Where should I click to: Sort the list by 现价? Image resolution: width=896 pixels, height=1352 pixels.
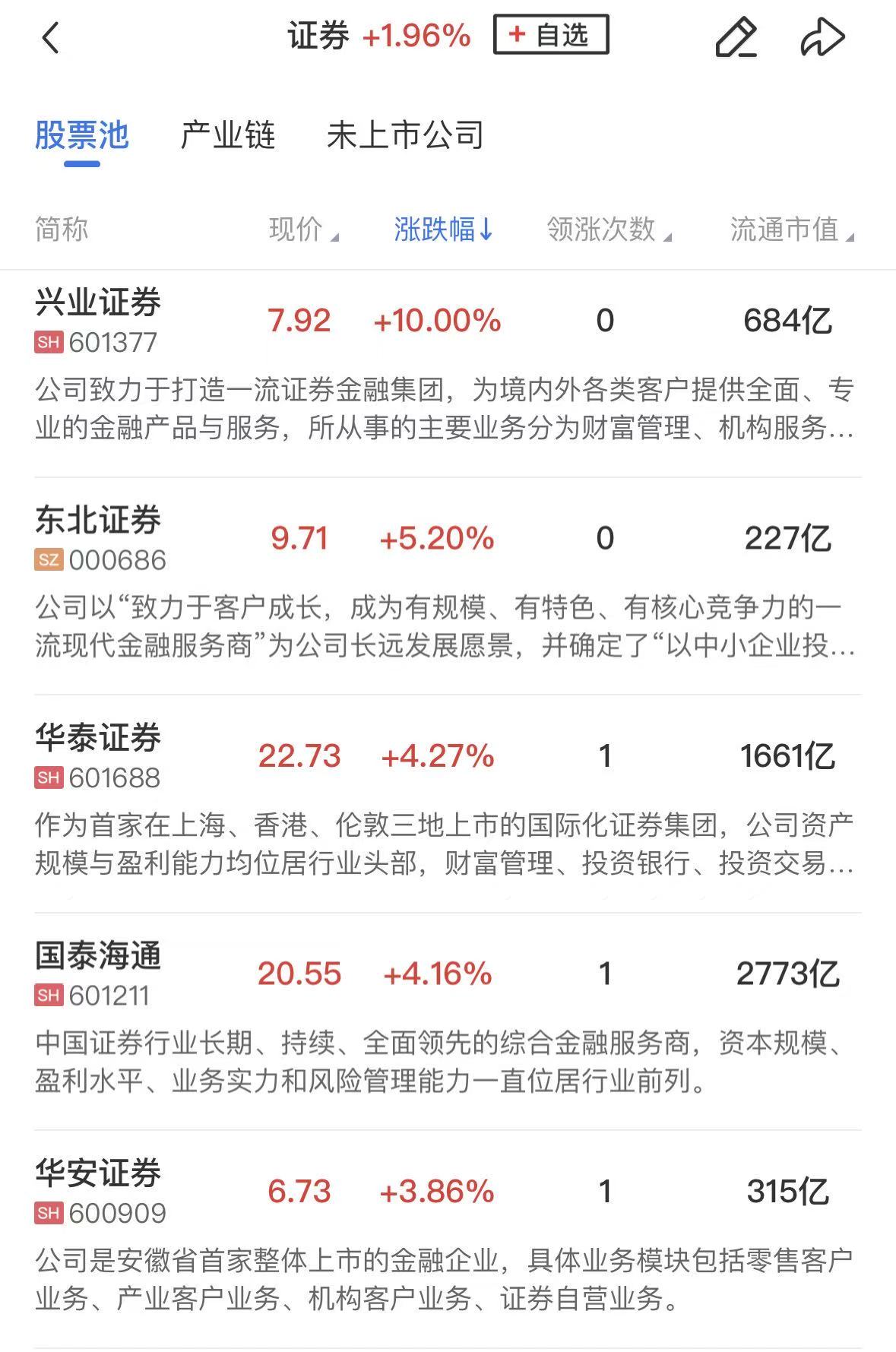tap(302, 230)
